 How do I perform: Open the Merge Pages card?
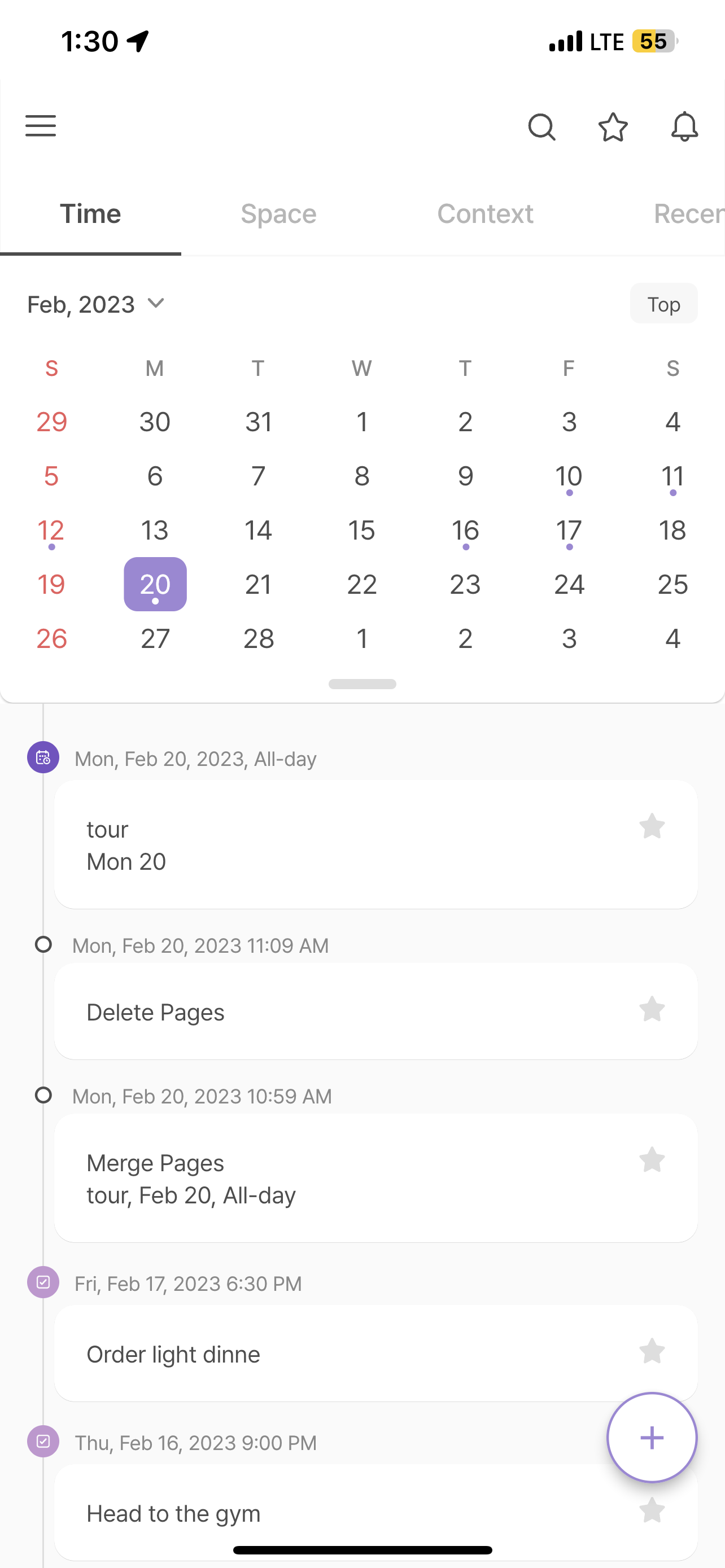(375, 1178)
